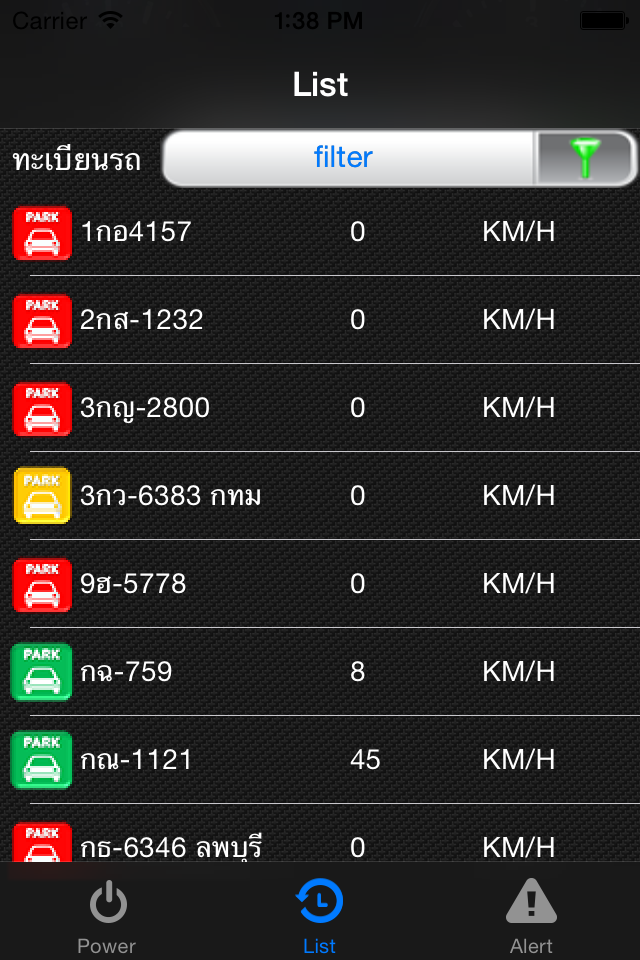
Task: Open vehicle 1กอ4157
Action: (320, 232)
